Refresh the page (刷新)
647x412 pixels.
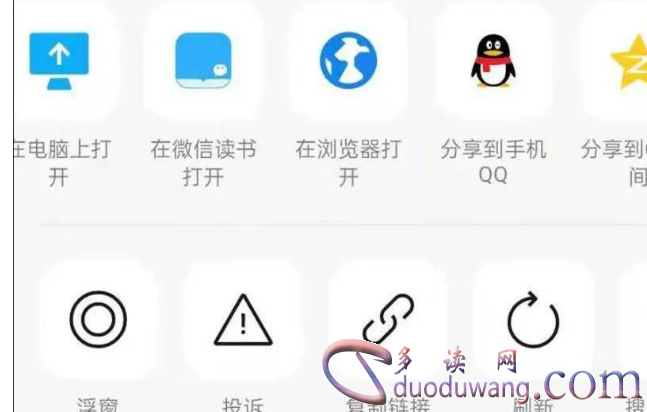(x=532, y=321)
